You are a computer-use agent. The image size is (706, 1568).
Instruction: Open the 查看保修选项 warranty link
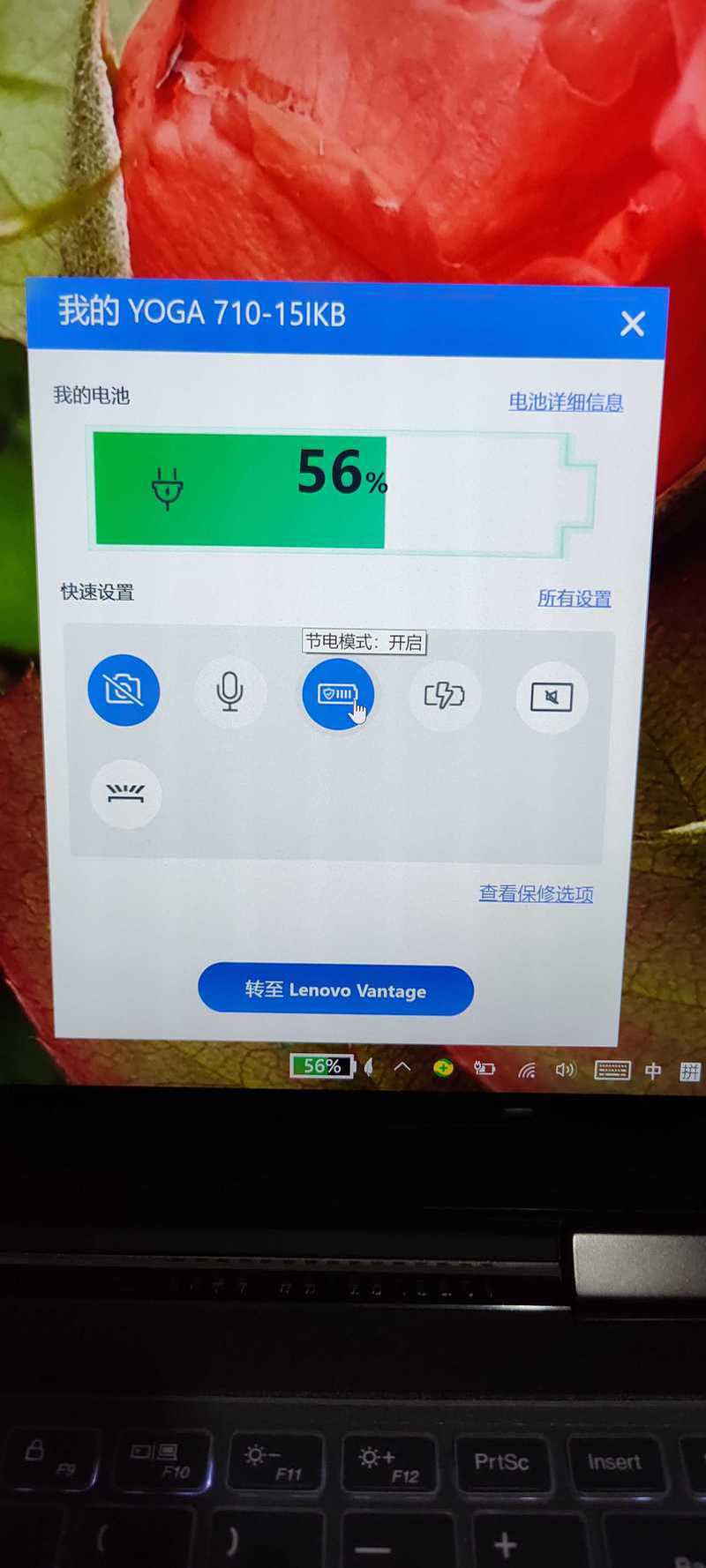pos(536,893)
